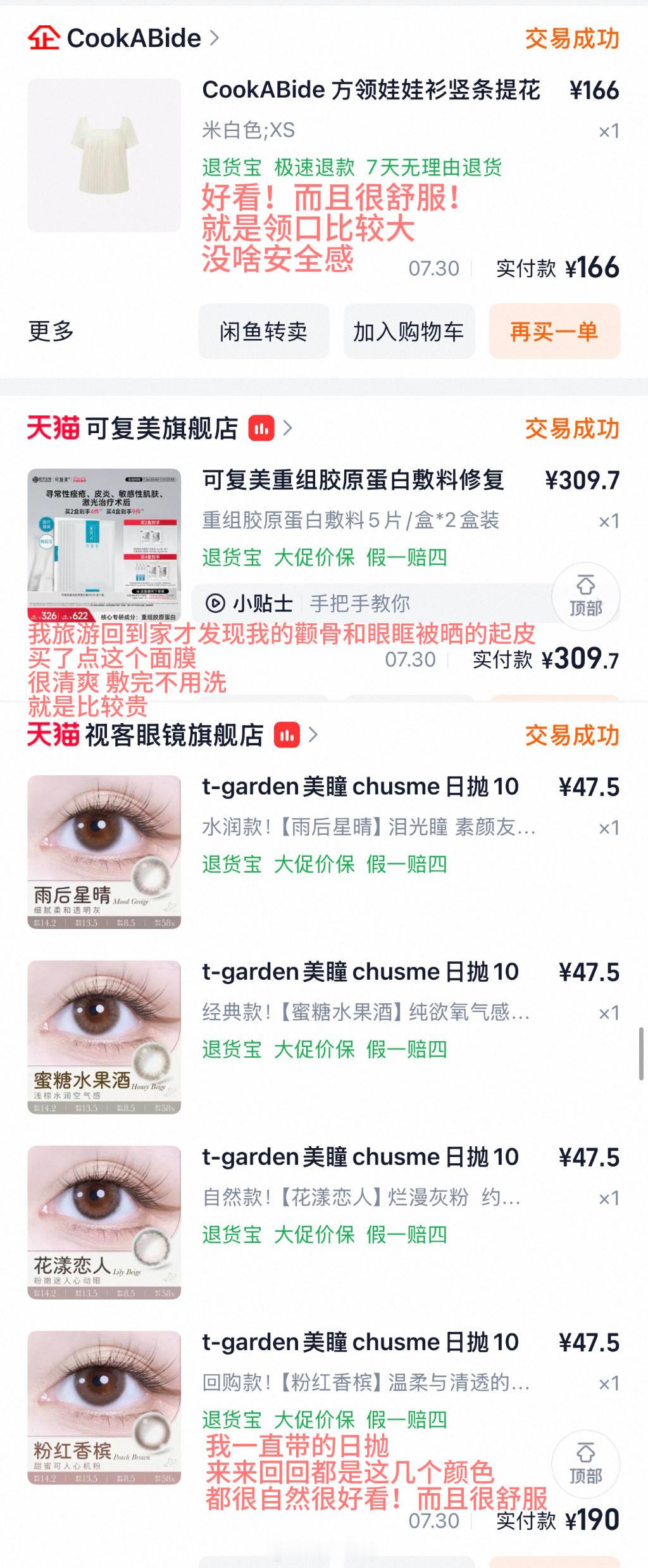Reorder the shirt with 再买一单

(554, 331)
